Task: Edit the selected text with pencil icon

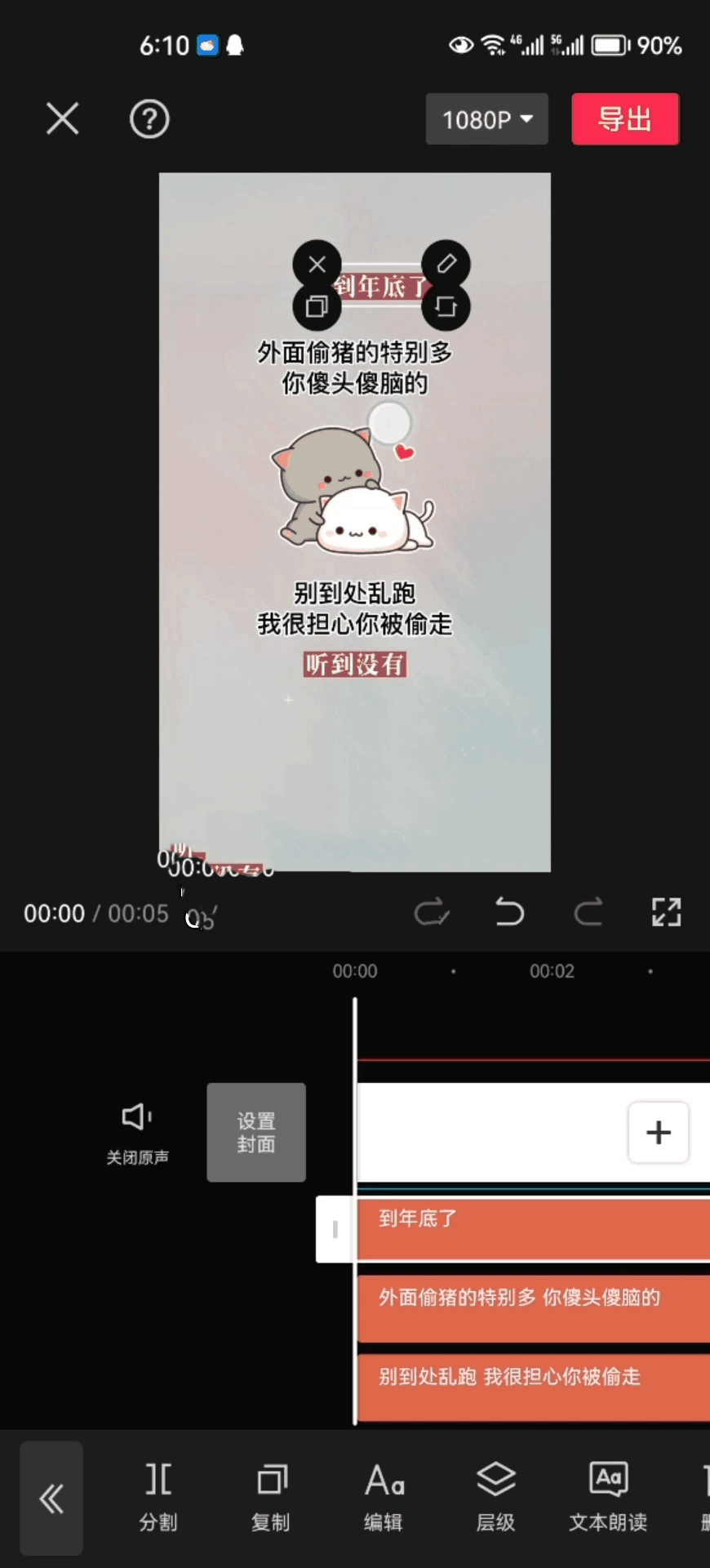Action: pyautogui.click(x=446, y=264)
